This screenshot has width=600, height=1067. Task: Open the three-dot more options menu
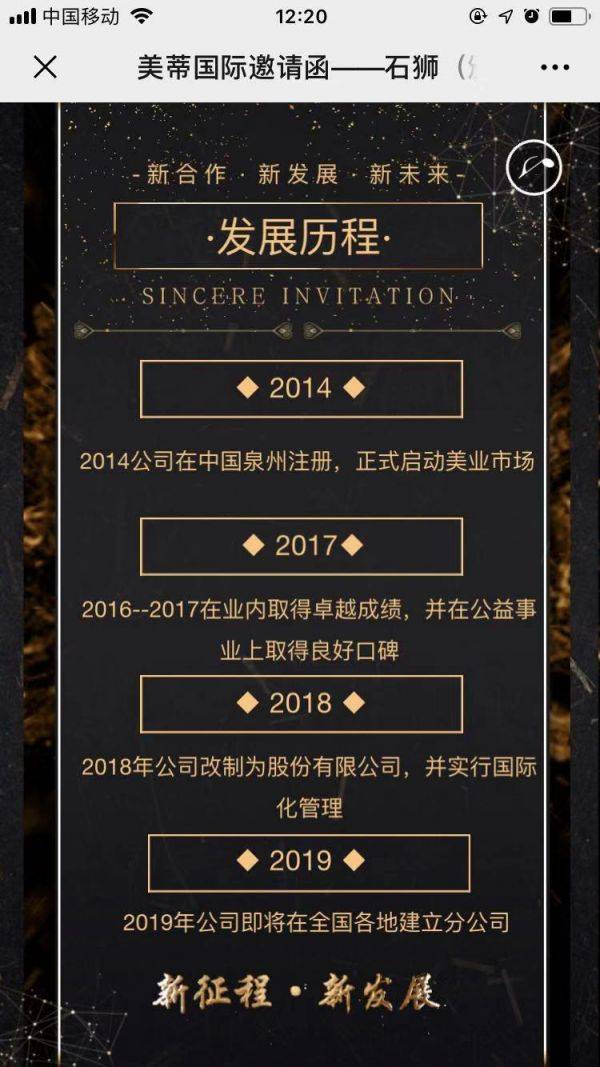tap(554, 67)
